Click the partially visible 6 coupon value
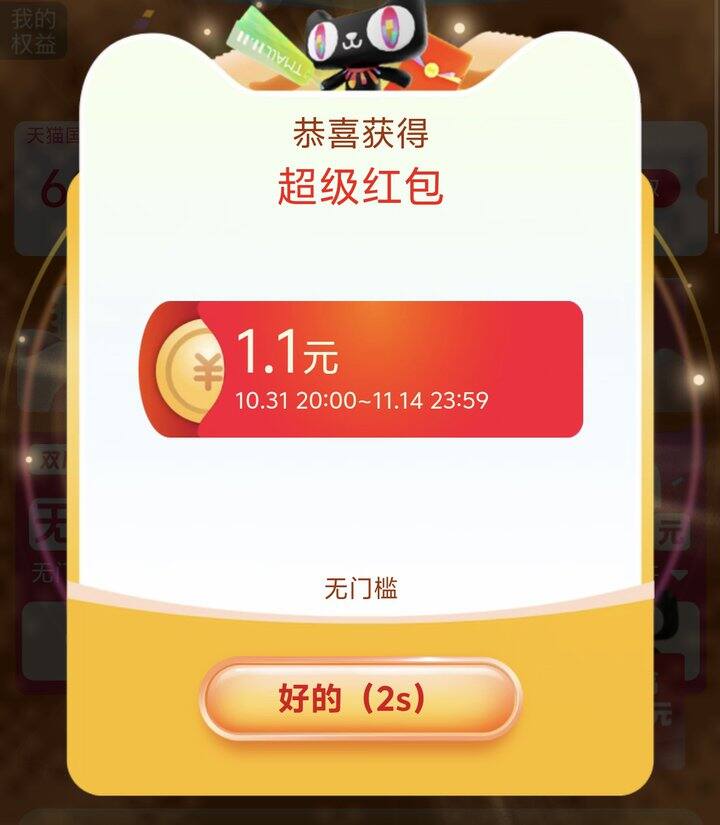The height and width of the screenshot is (825, 720). (55, 185)
